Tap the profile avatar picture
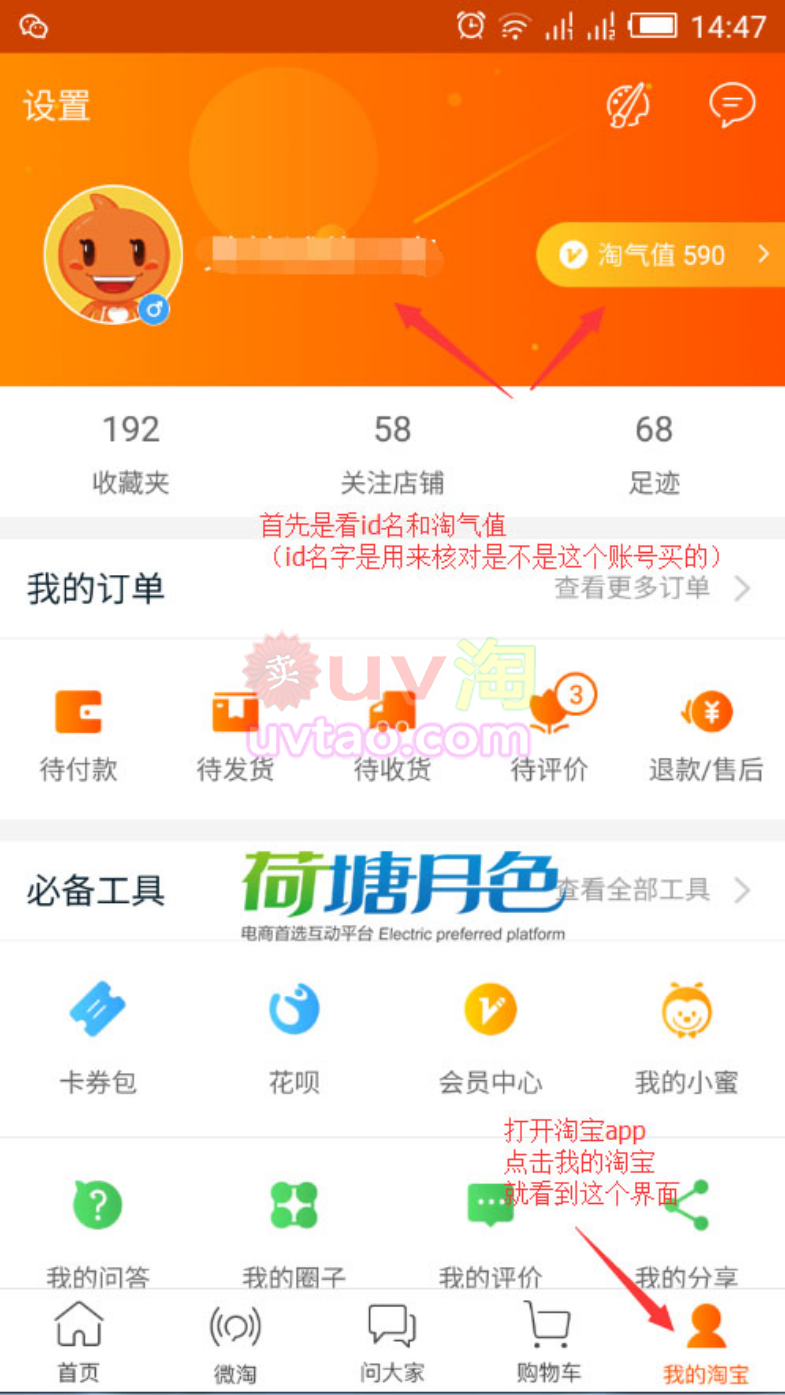This screenshot has height=1395, width=785. pyautogui.click(x=113, y=255)
